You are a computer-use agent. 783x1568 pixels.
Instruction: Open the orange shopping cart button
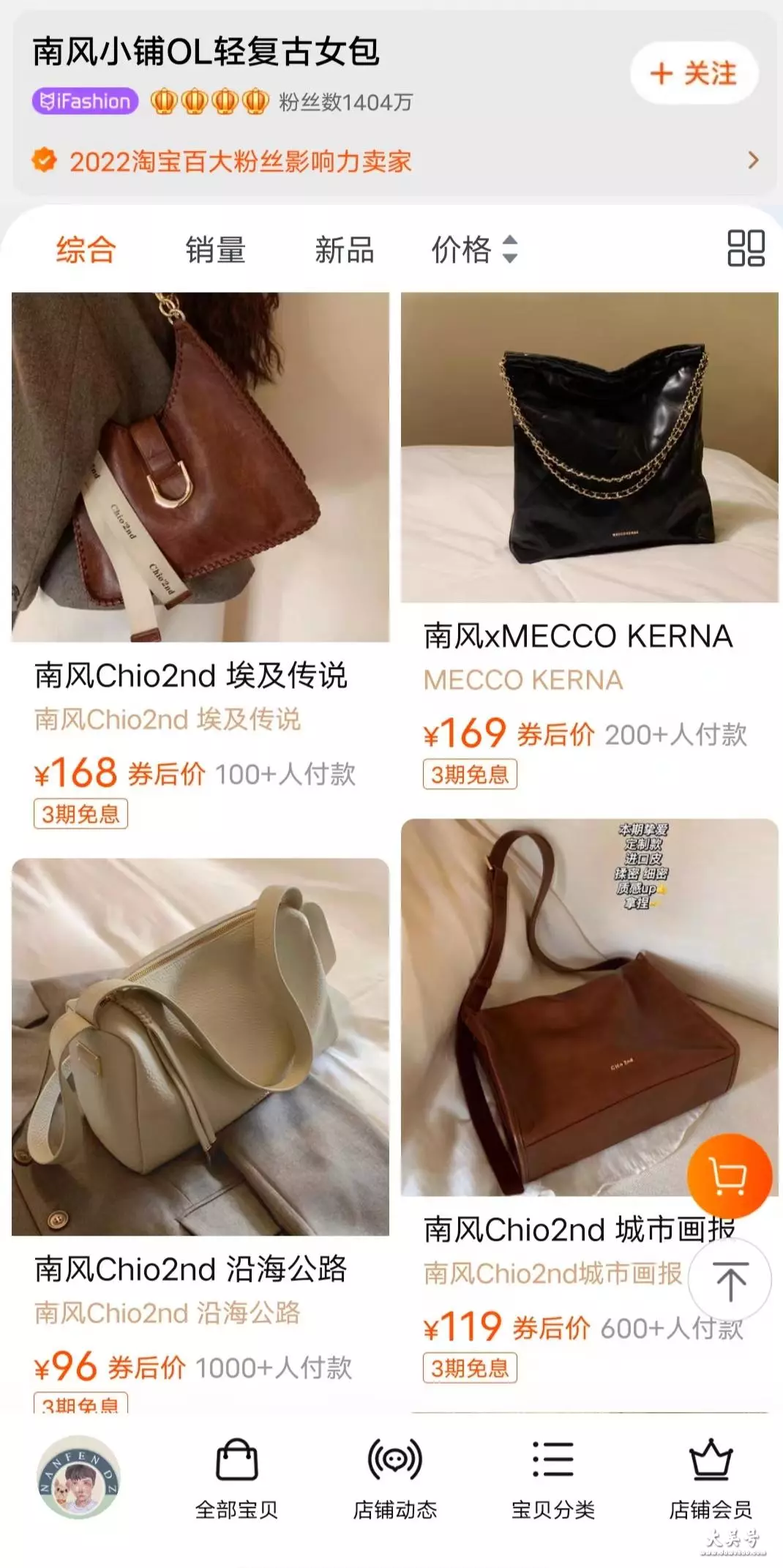click(x=729, y=1176)
